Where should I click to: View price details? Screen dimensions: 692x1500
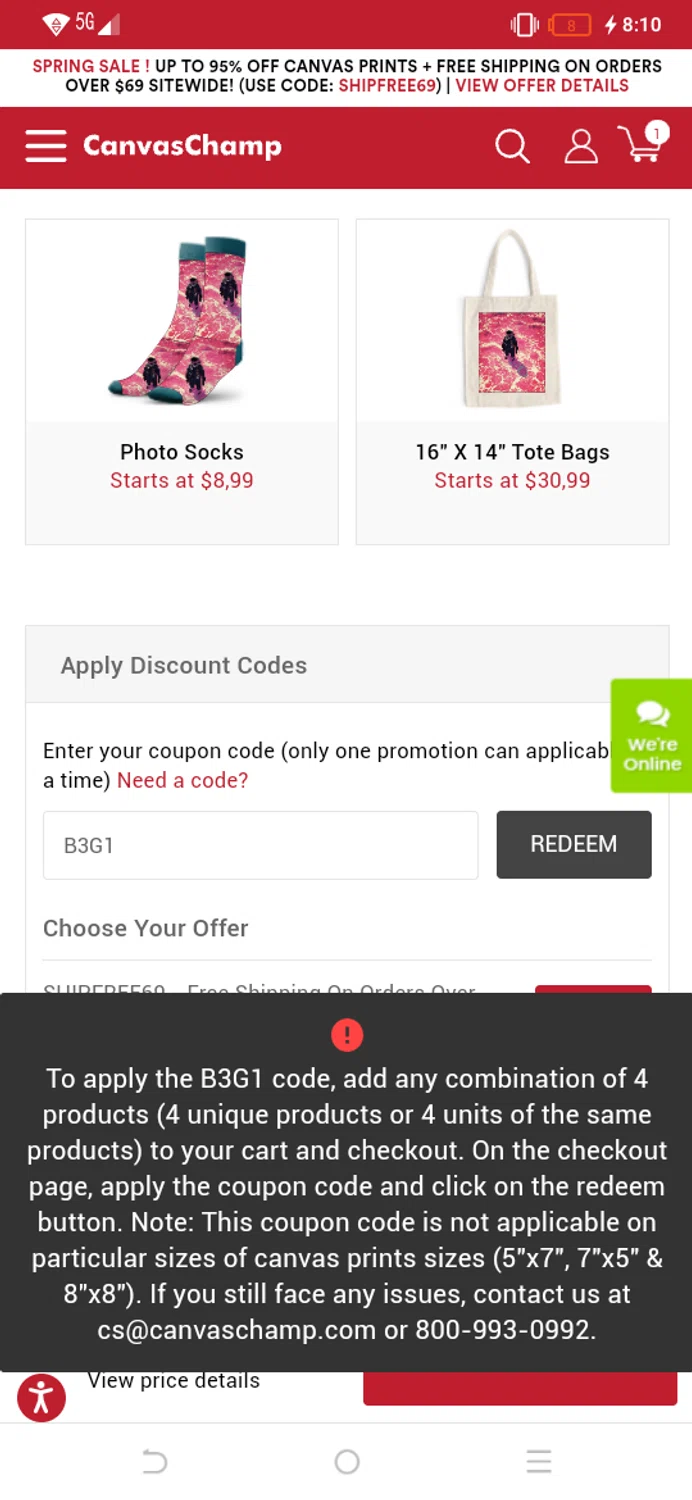[174, 1381]
